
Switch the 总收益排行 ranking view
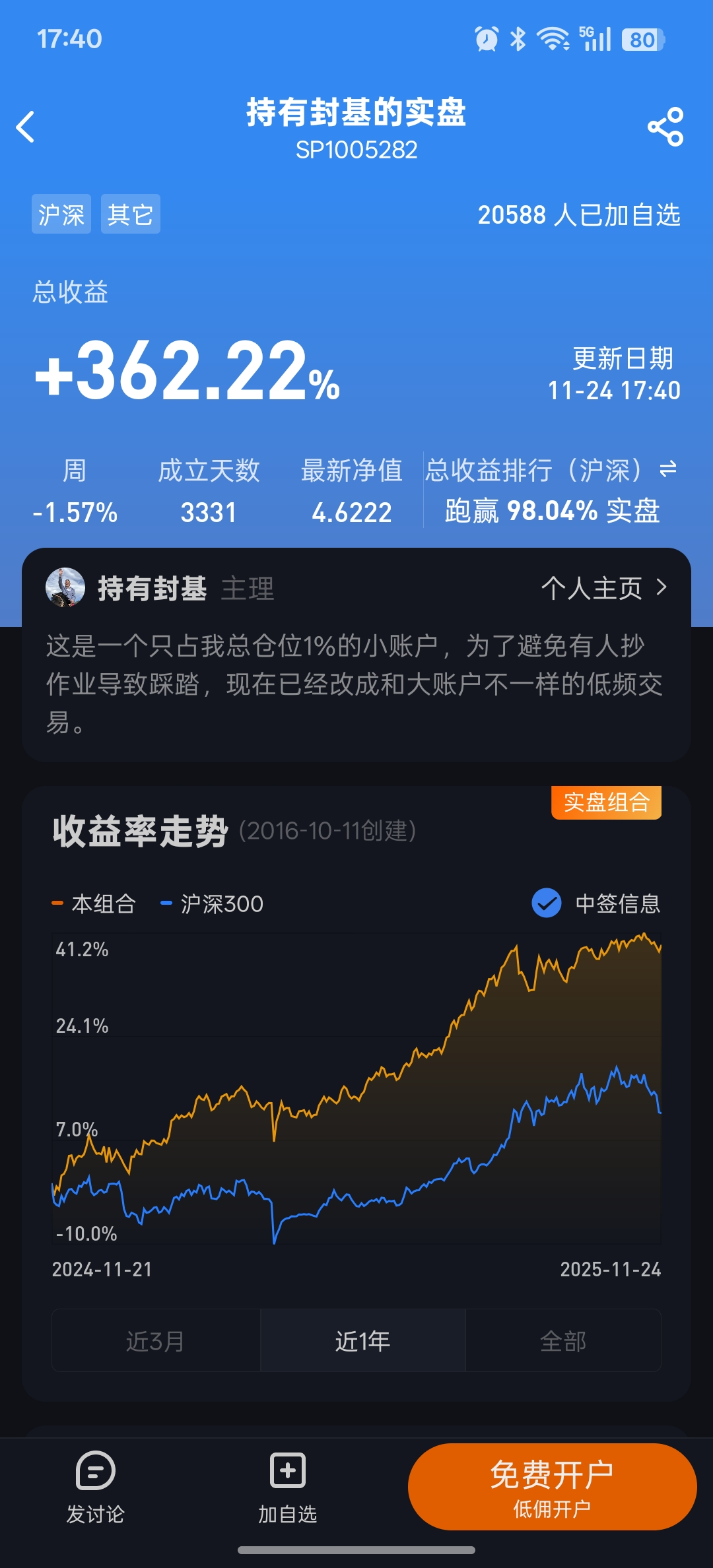pyautogui.click(x=667, y=469)
